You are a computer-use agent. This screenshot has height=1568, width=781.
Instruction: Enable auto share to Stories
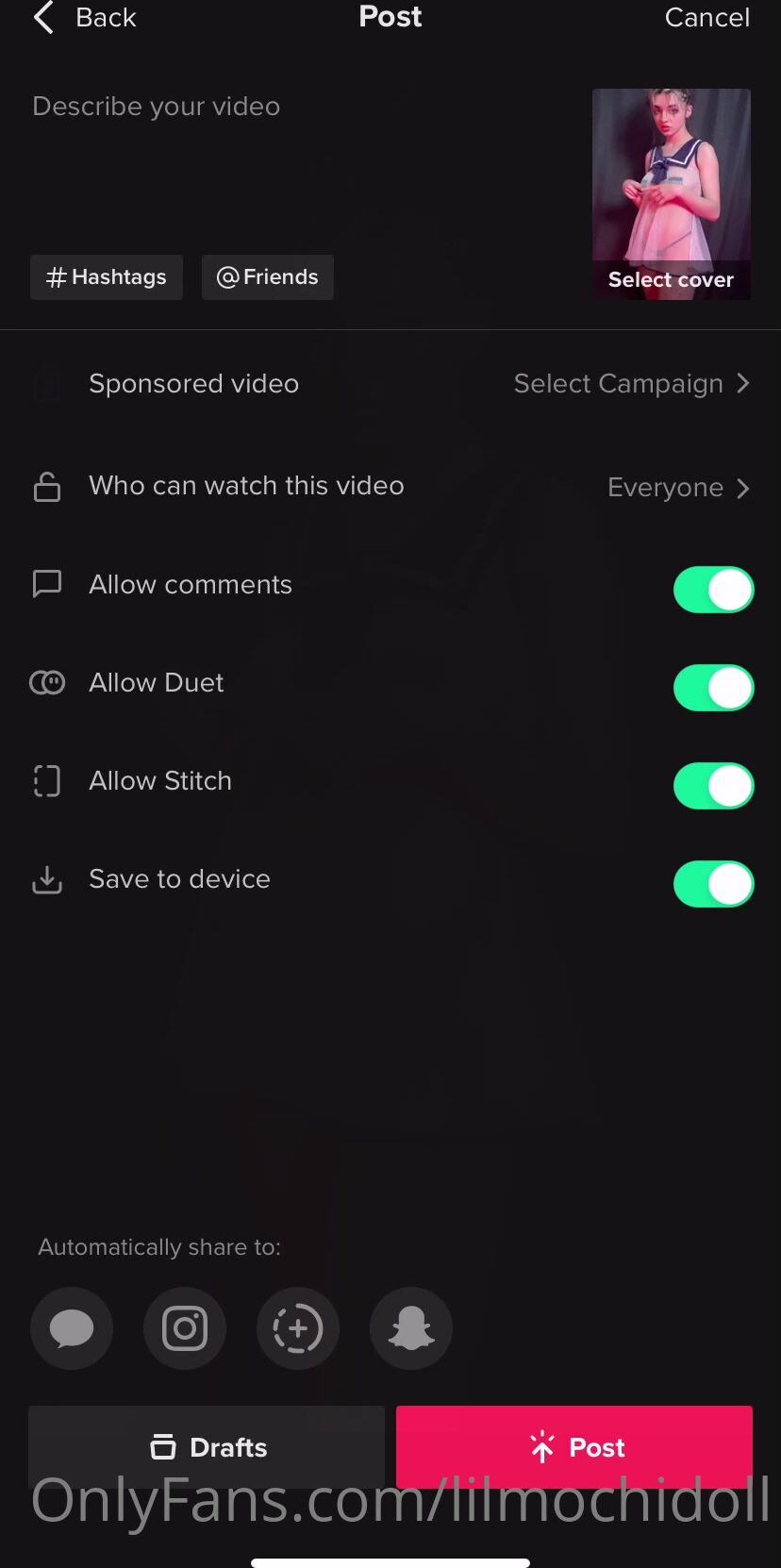[x=298, y=1328]
